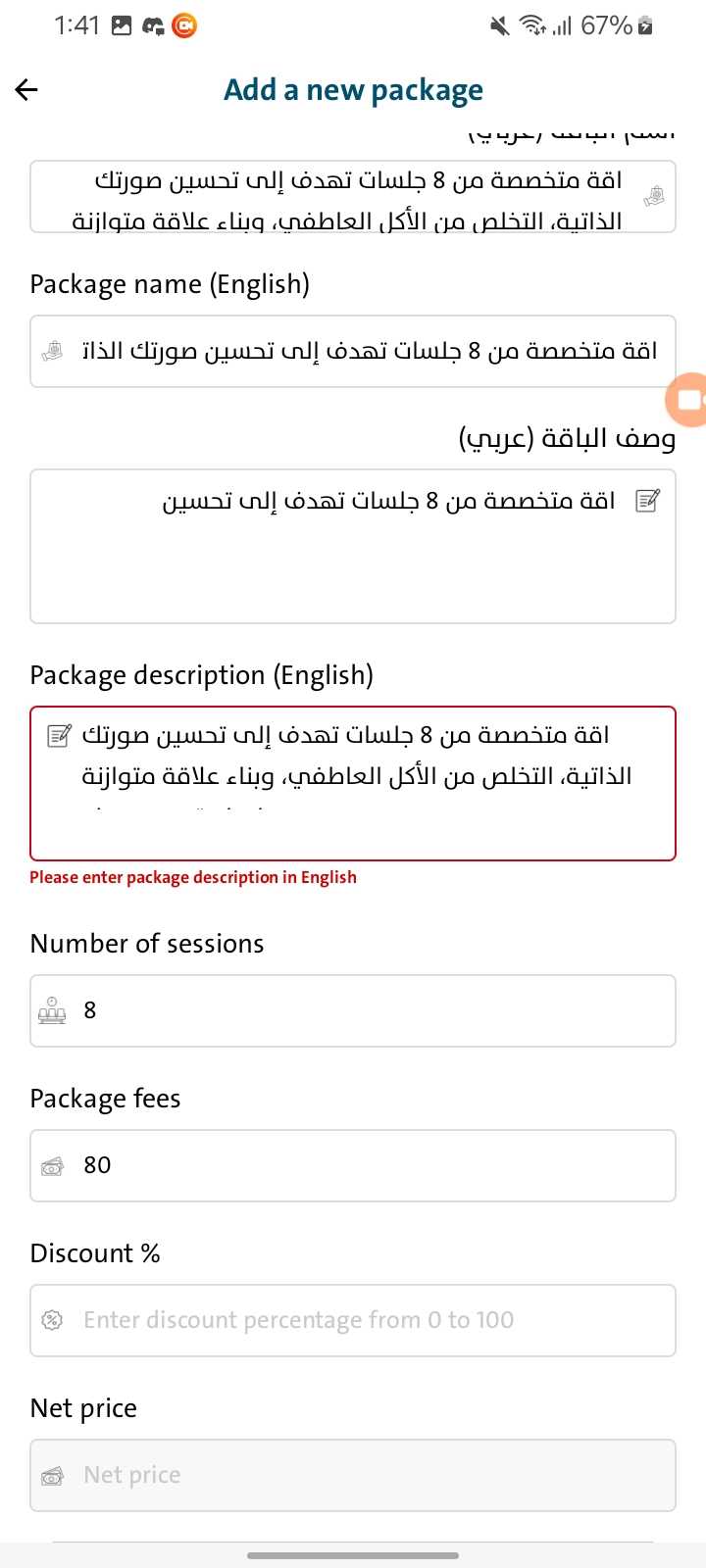Click the money icon in Package fees field

(x=52, y=1165)
